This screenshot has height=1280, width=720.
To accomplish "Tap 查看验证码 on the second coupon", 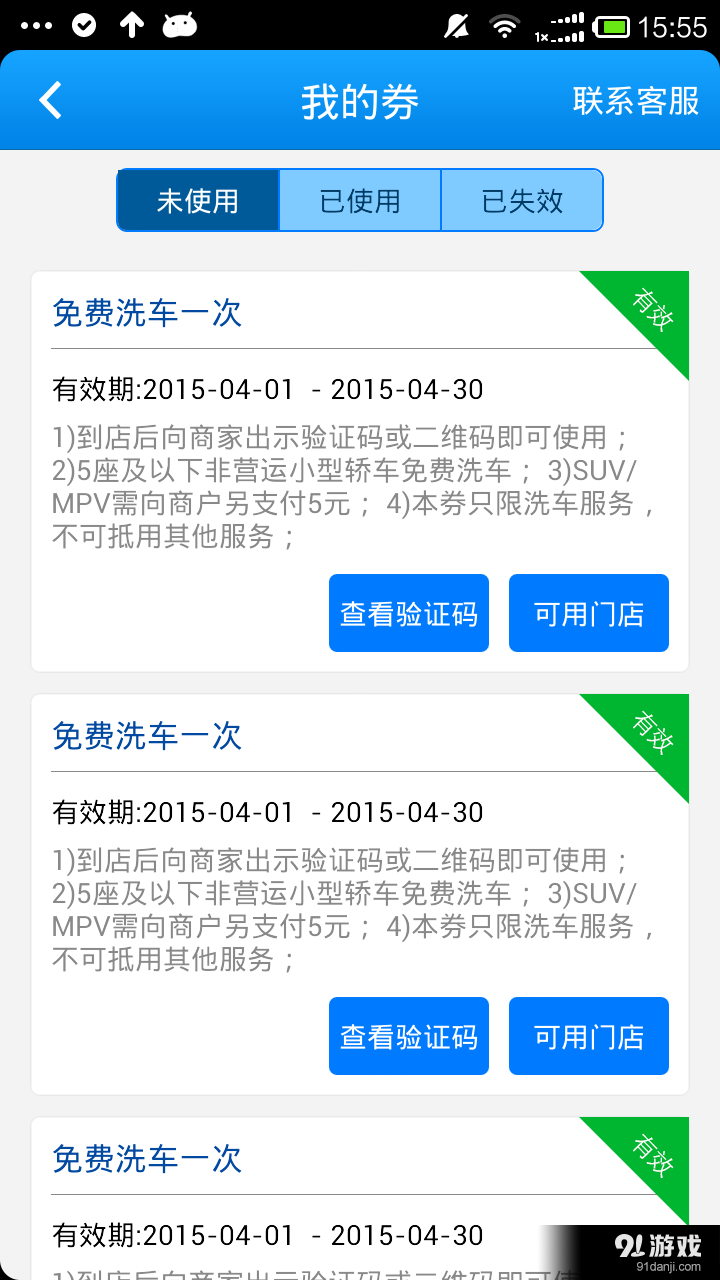I will 408,1035.
